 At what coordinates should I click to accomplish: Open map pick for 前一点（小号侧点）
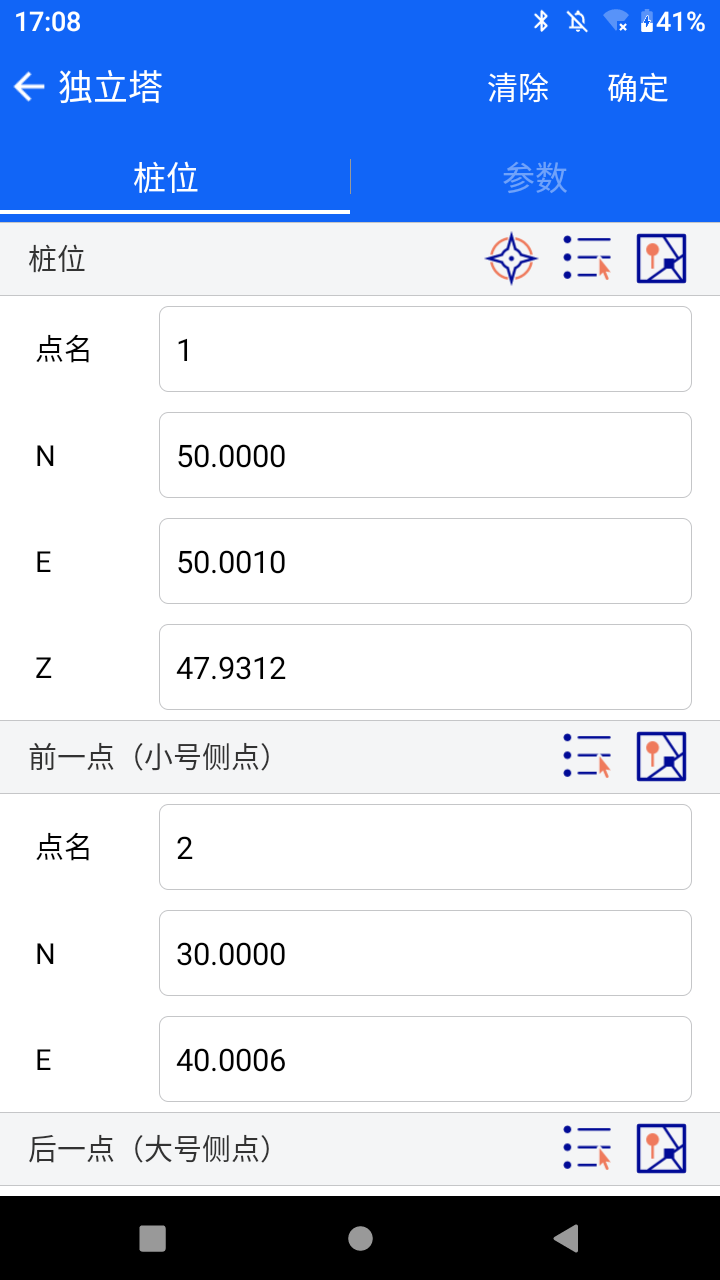(x=662, y=757)
